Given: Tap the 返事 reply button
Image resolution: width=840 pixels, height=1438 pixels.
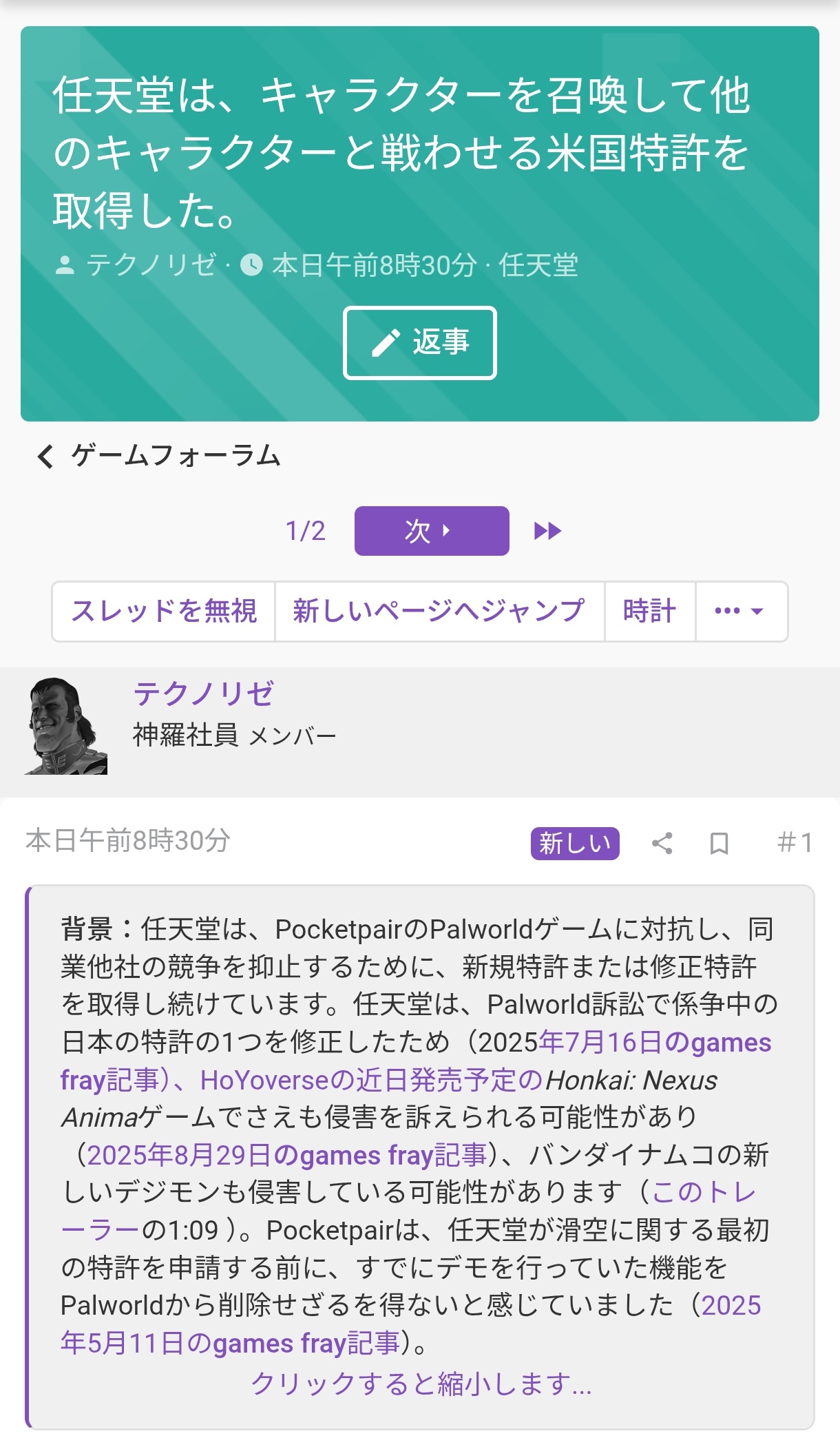Looking at the screenshot, I should click(419, 342).
